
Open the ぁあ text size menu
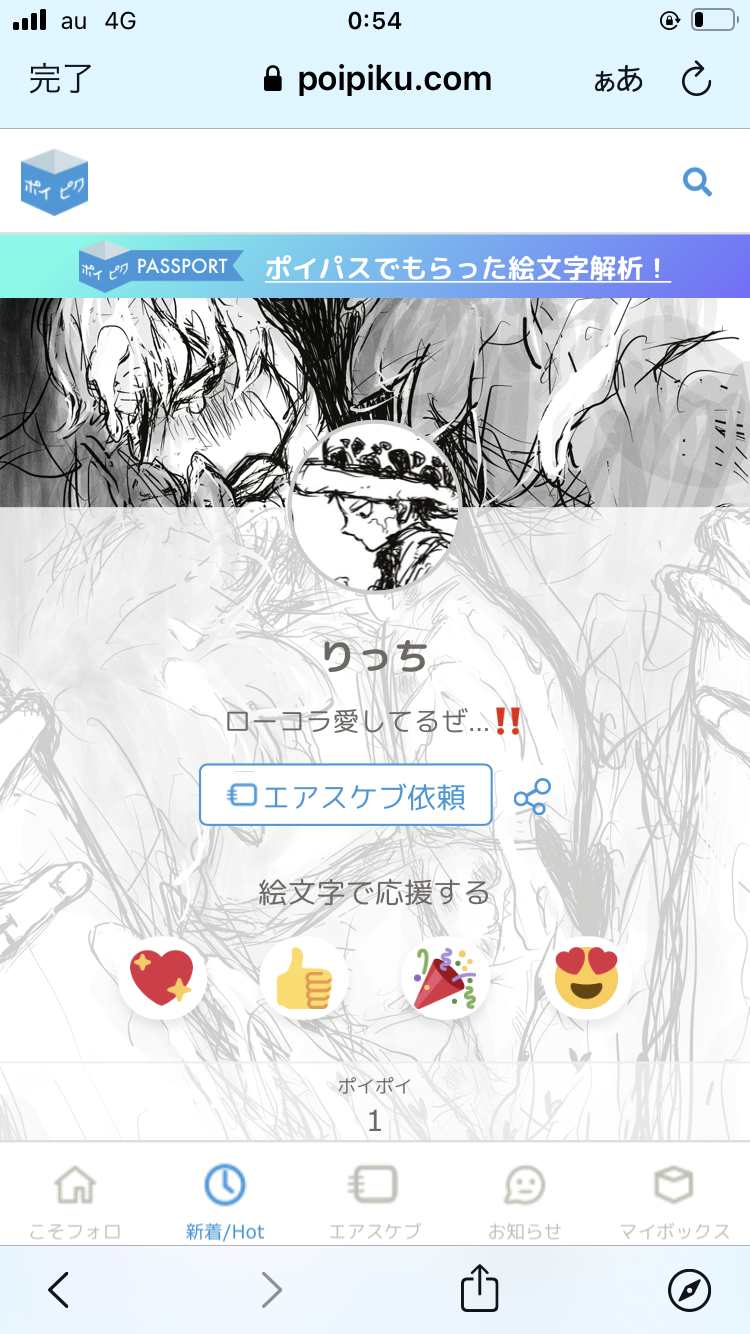(619, 79)
